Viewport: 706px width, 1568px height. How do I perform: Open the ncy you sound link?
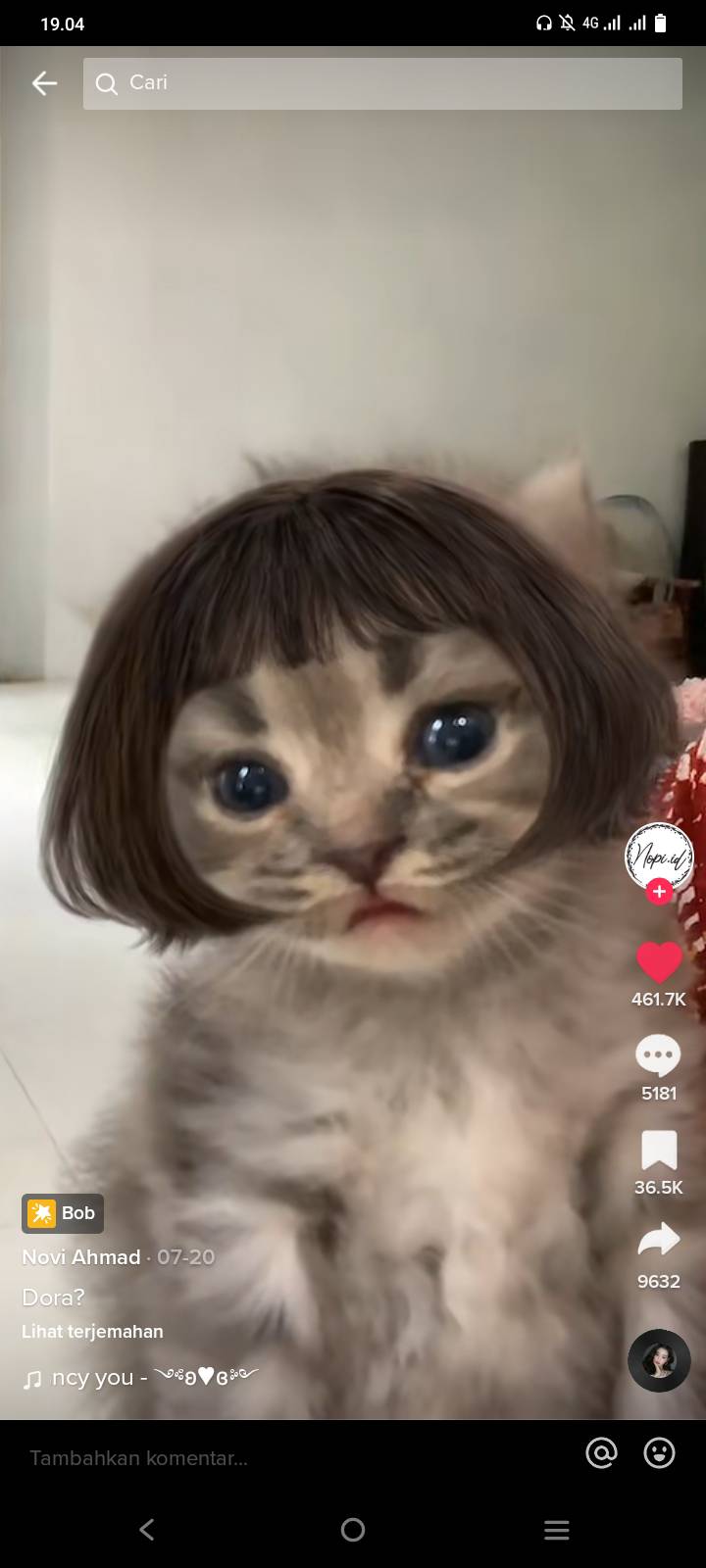coord(141,1377)
